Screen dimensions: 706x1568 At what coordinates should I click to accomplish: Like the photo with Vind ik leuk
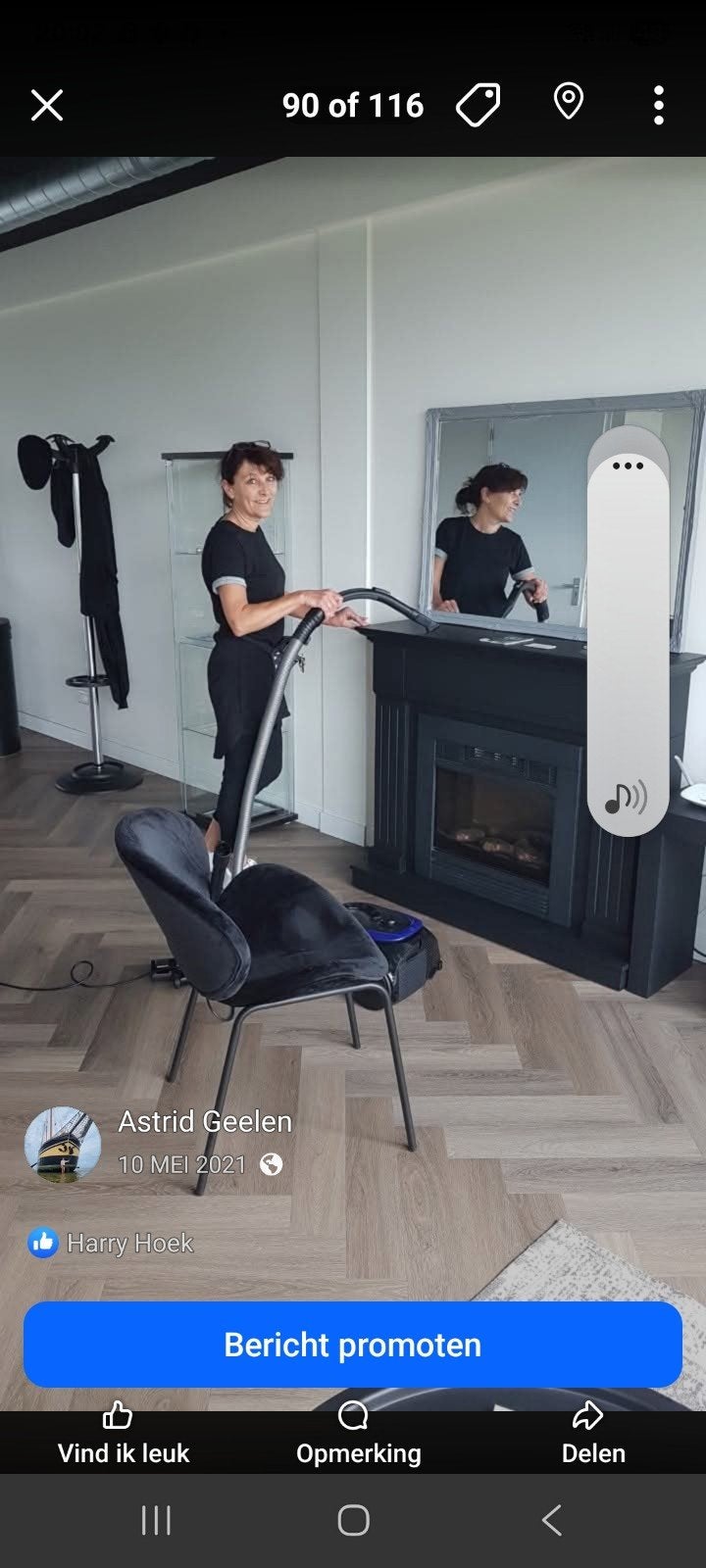click(123, 1434)
